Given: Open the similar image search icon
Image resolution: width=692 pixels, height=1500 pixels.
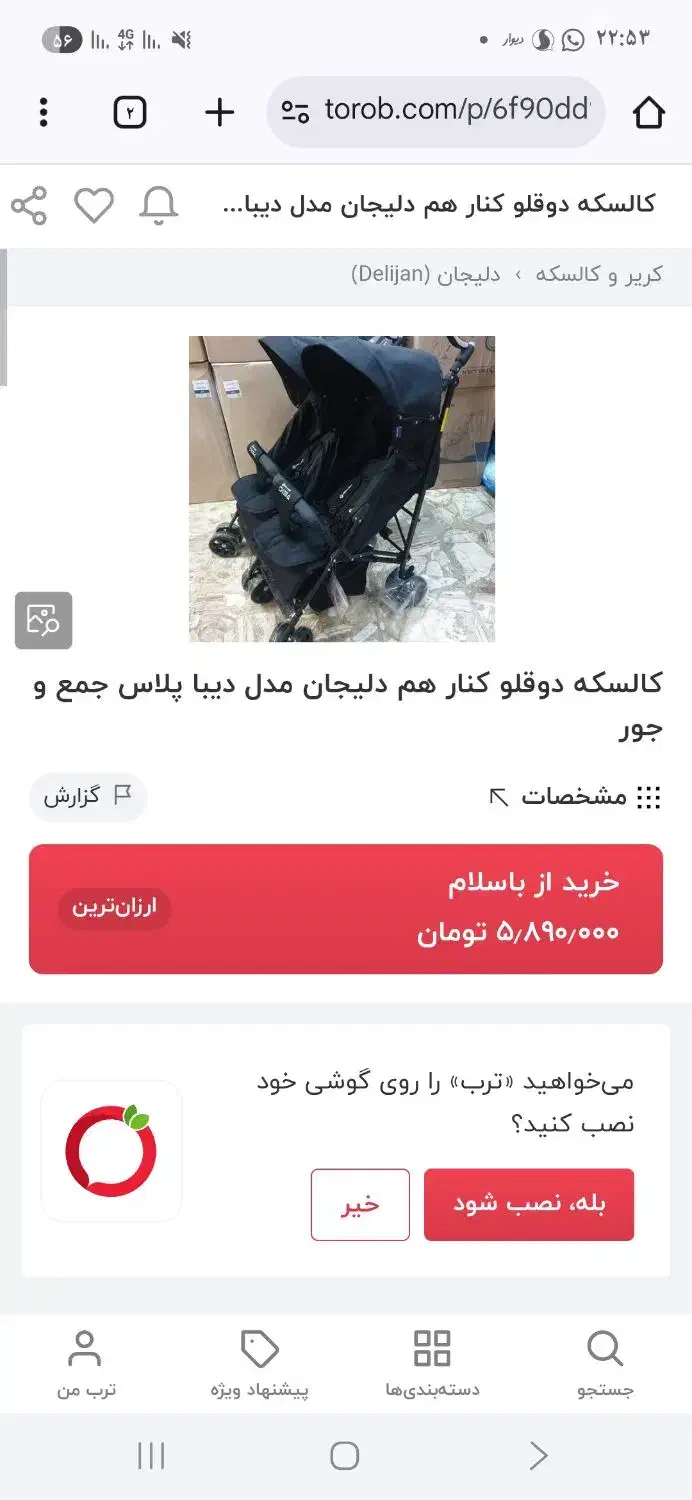Looking at the screenshot, I should click(43, 620).
